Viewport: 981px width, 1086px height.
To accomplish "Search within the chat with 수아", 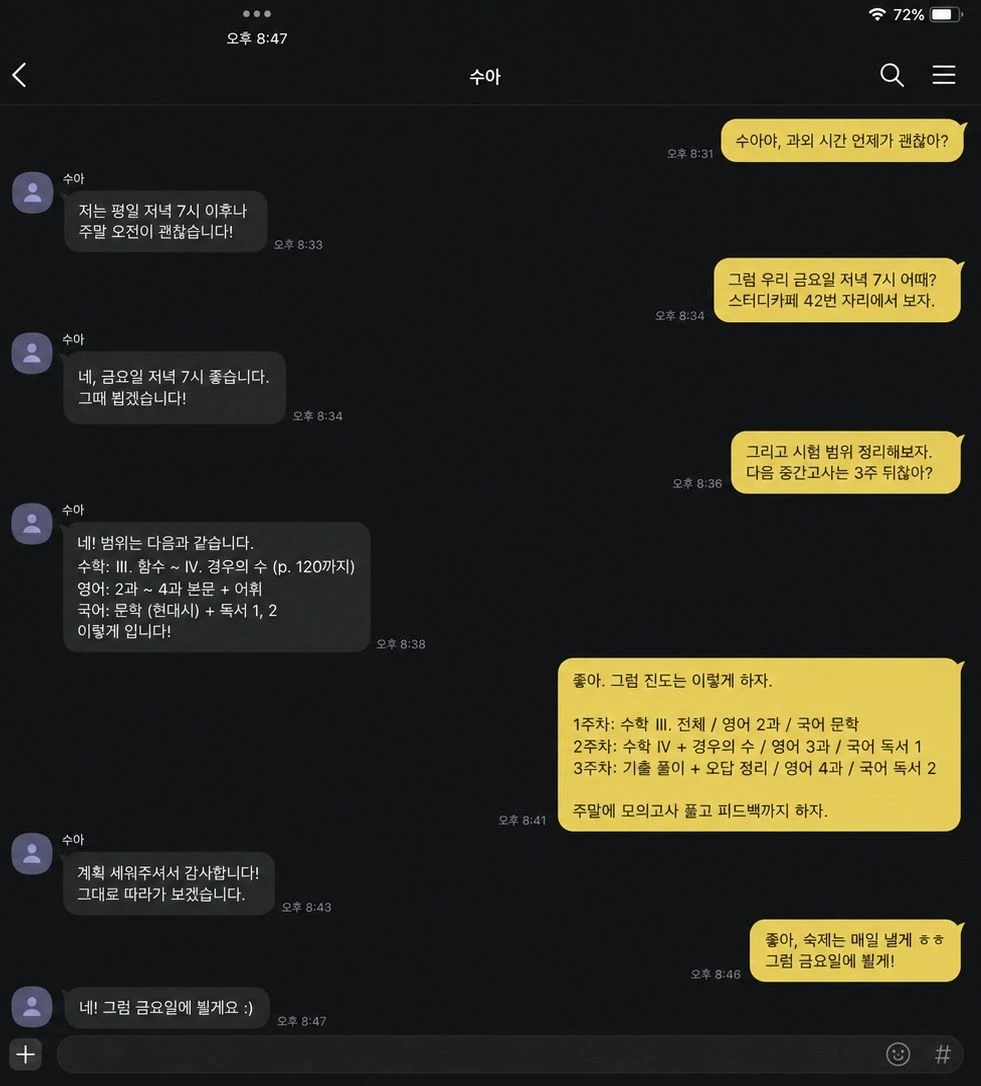I will click(892, 75).
